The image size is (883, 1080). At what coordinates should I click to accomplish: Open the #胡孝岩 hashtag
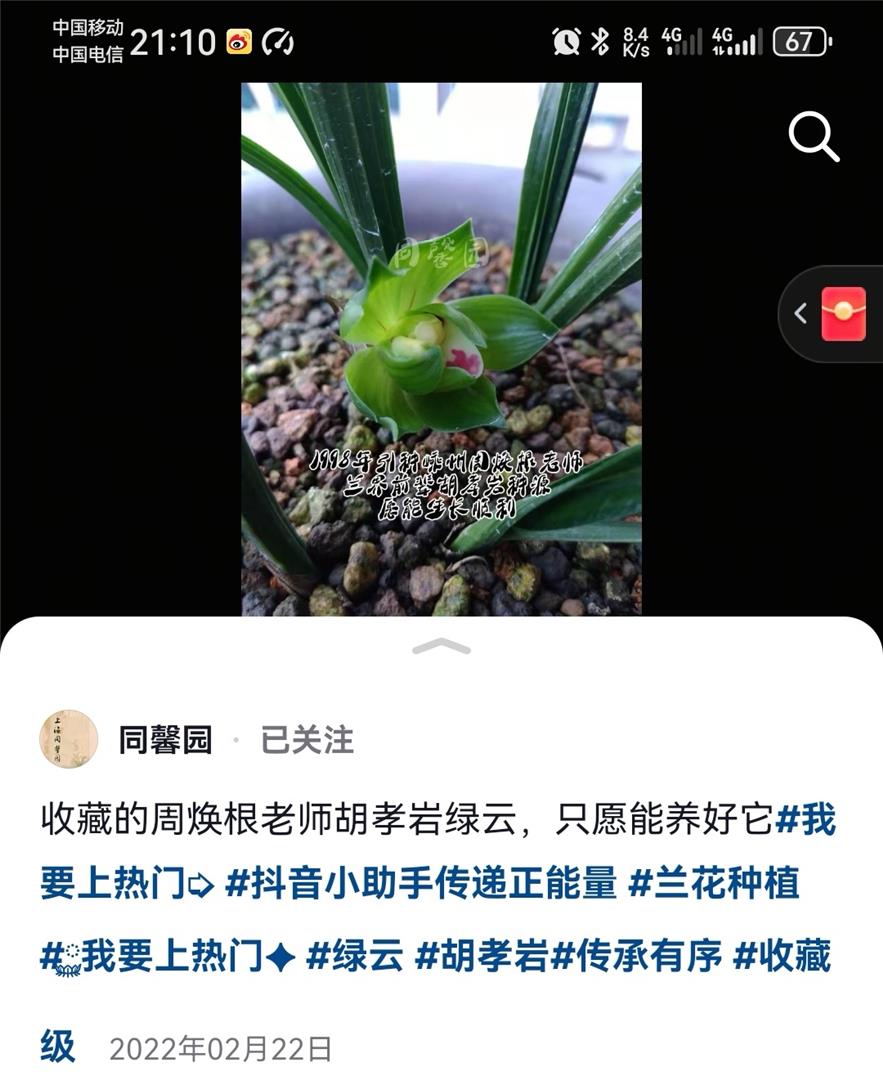(x=482, y=956)
